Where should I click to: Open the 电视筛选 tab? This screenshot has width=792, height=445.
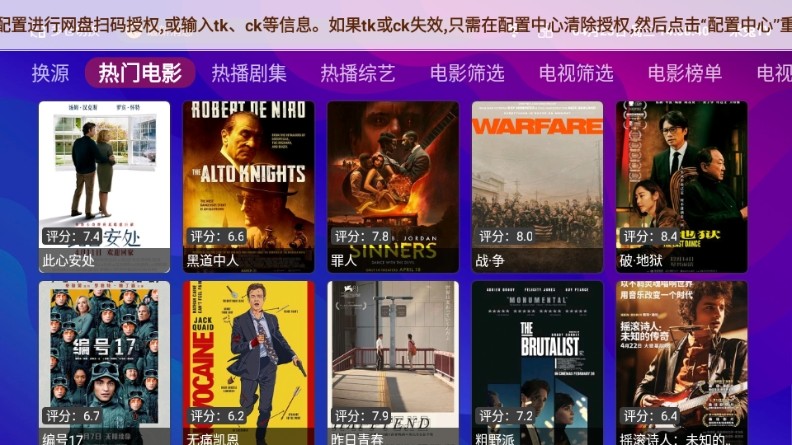pos(576,73)
